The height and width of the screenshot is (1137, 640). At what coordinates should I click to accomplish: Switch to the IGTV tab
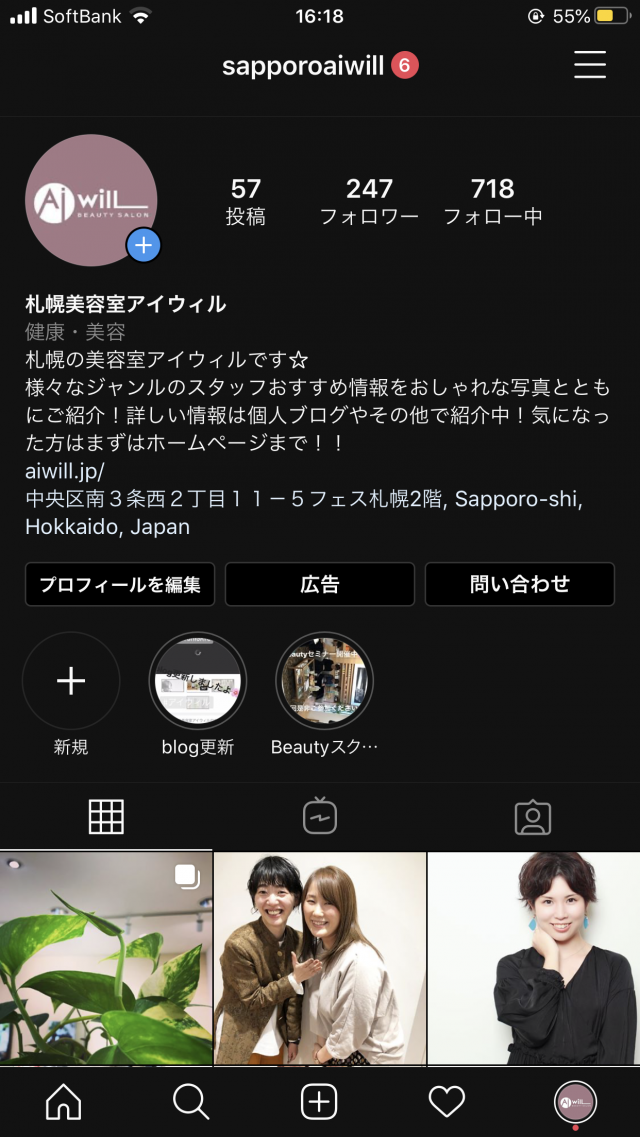pos(320,817)
